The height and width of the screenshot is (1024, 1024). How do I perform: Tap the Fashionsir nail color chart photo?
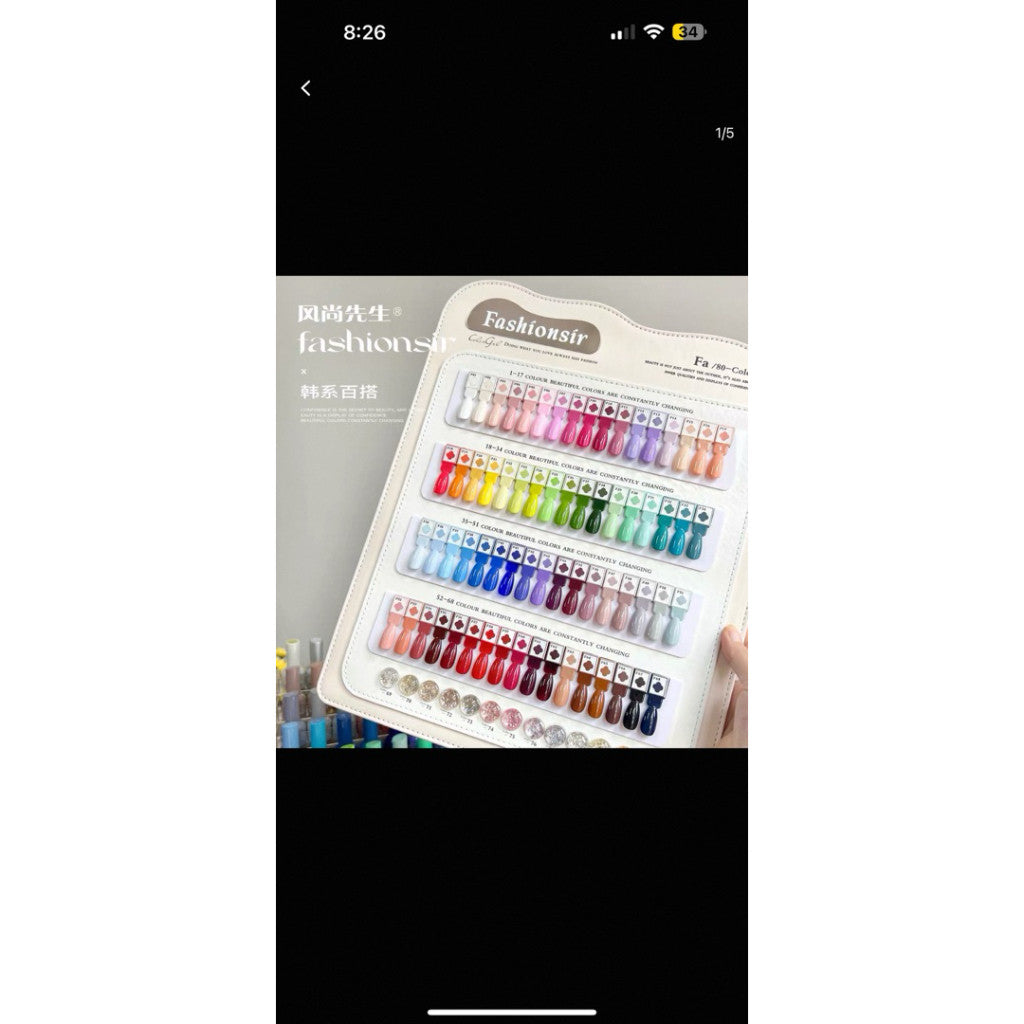pyautogui.click(x=512, y=512)
